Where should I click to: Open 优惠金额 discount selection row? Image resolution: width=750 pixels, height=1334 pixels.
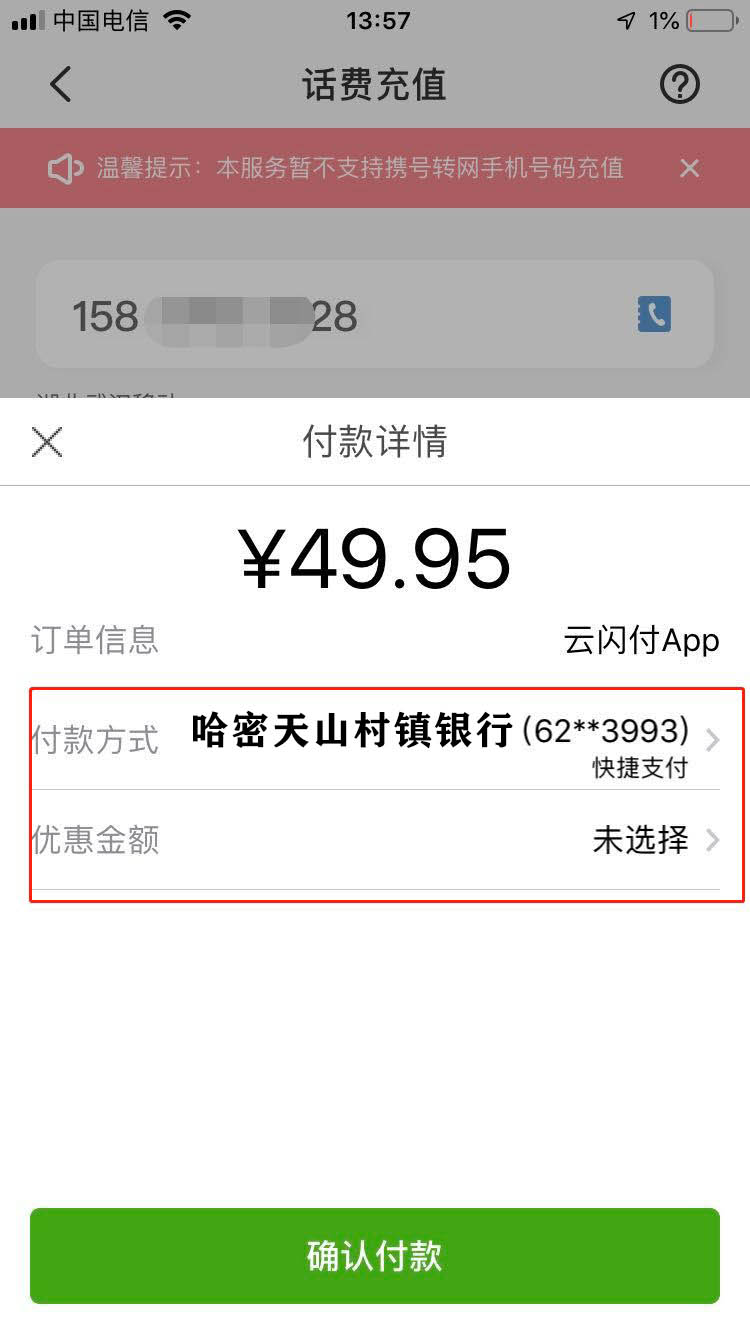point(375,840)
